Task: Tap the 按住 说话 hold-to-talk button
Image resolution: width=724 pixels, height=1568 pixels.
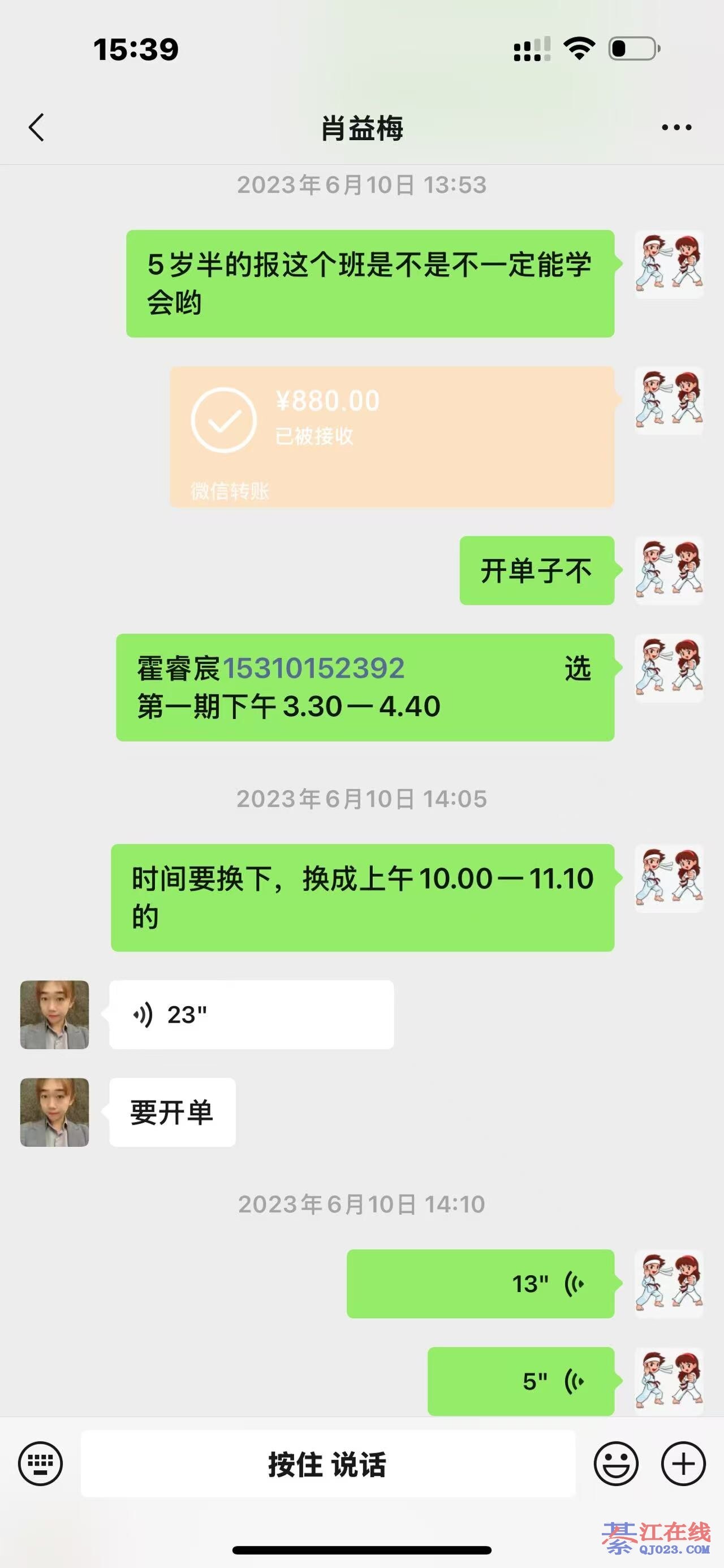Action: click(x=327, y=1464)
